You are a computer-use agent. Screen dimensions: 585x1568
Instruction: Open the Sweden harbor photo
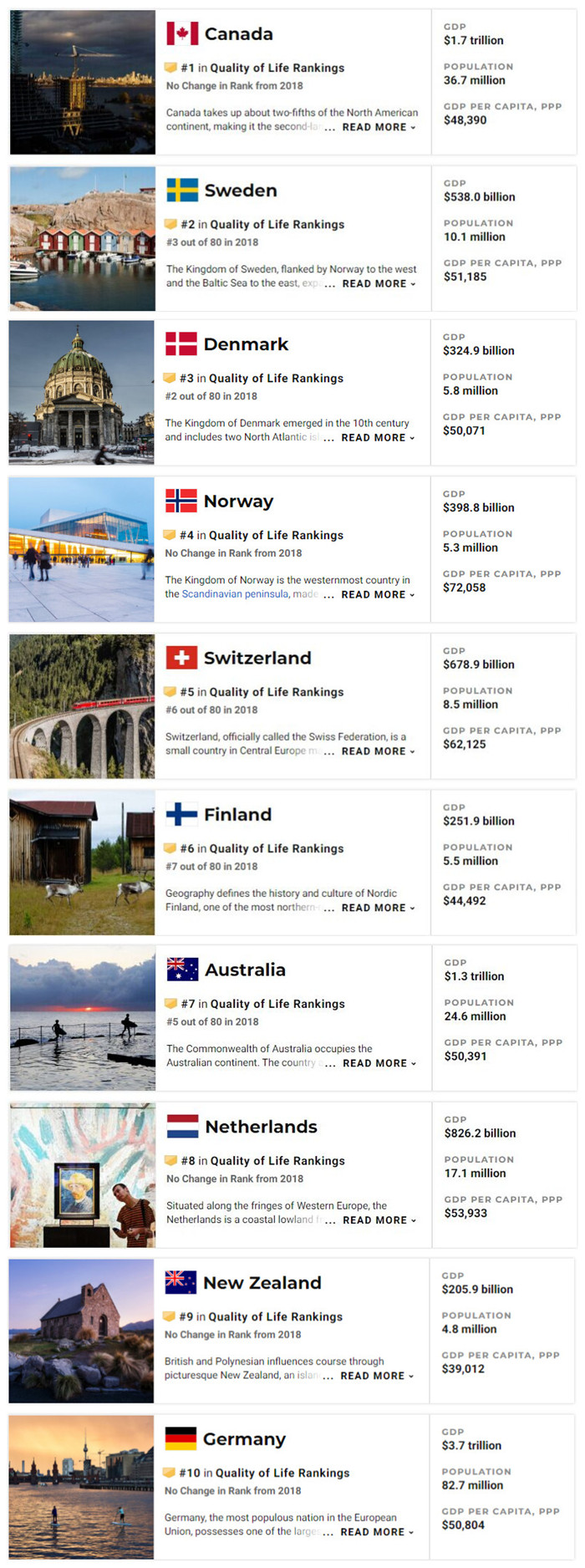click(82, 239)
